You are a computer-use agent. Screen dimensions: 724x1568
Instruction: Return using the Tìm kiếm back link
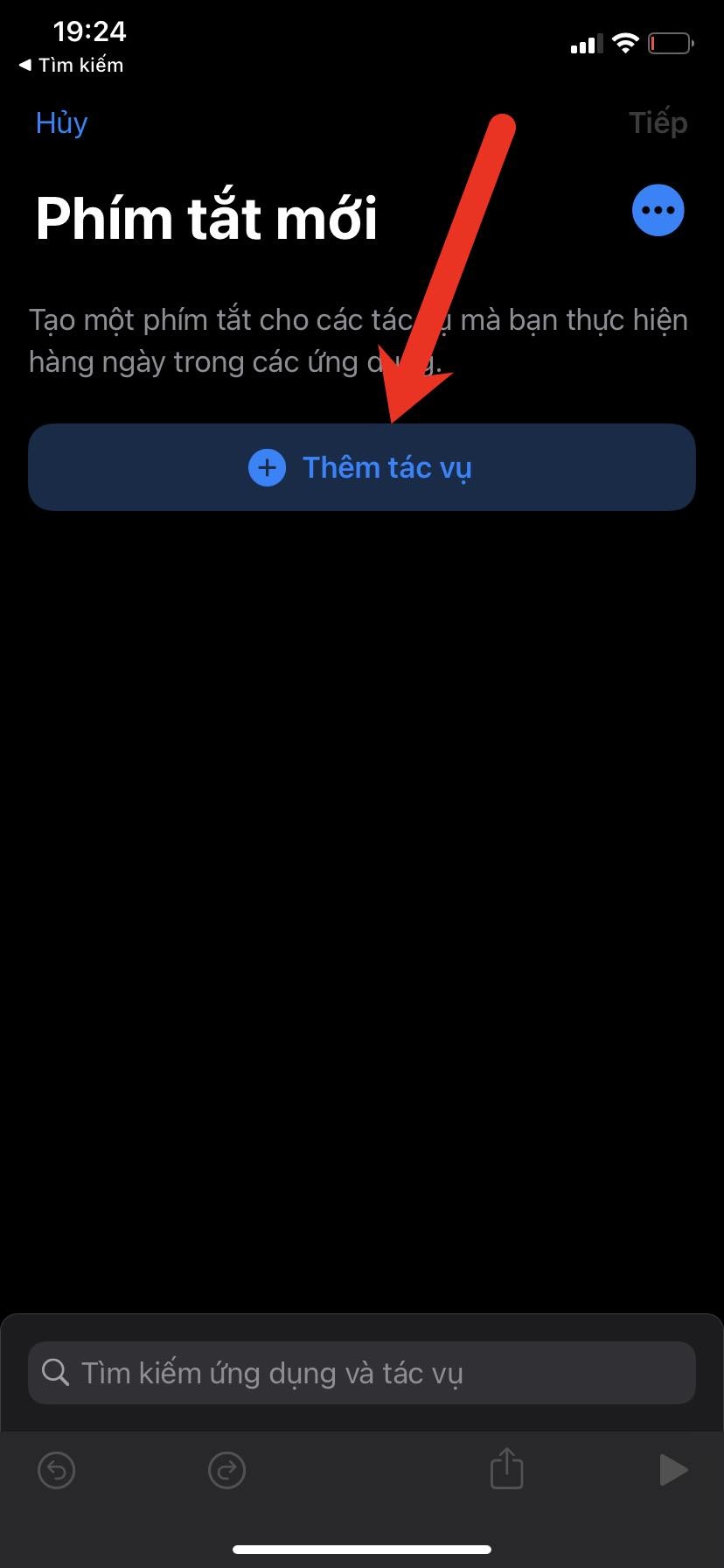point(70,65)
